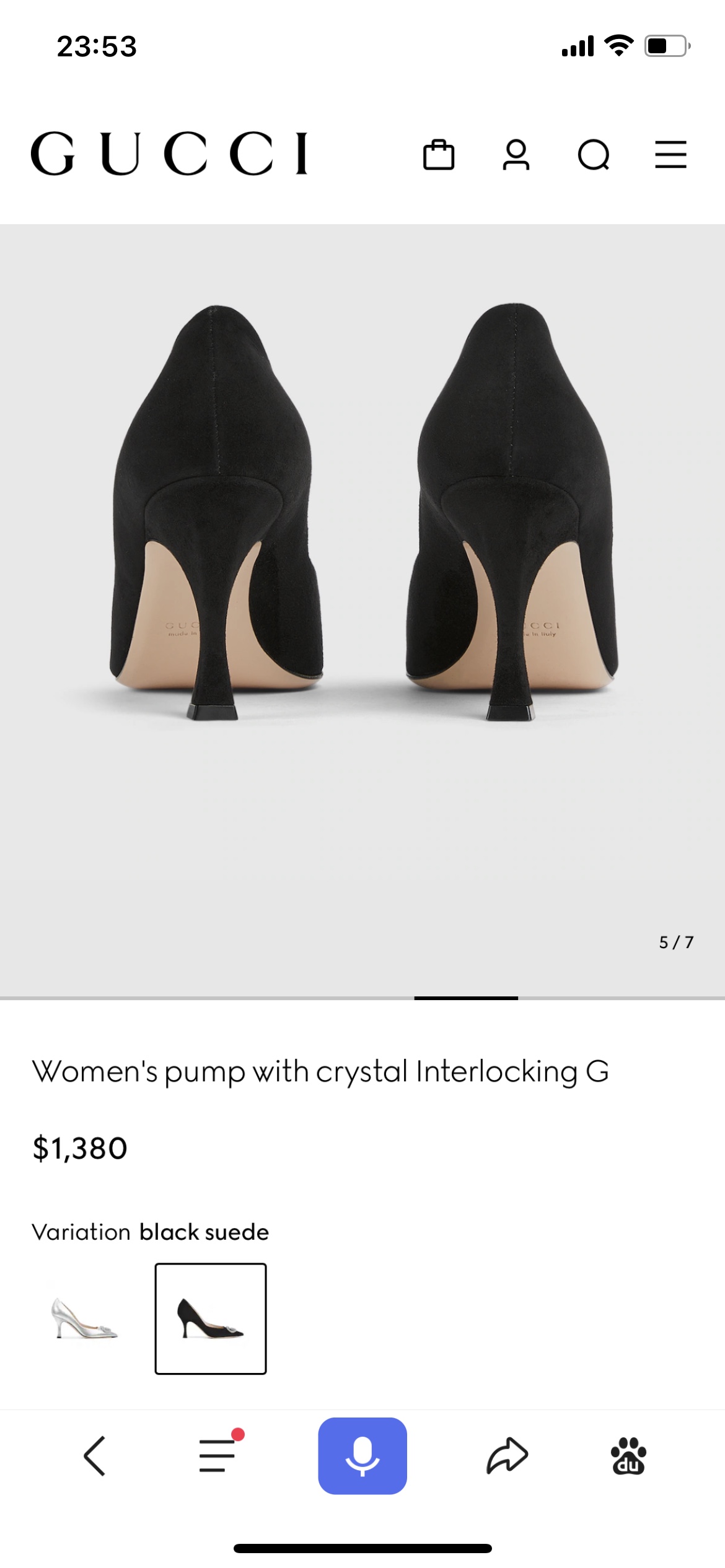Open the Gucci site search

point(594,154)
